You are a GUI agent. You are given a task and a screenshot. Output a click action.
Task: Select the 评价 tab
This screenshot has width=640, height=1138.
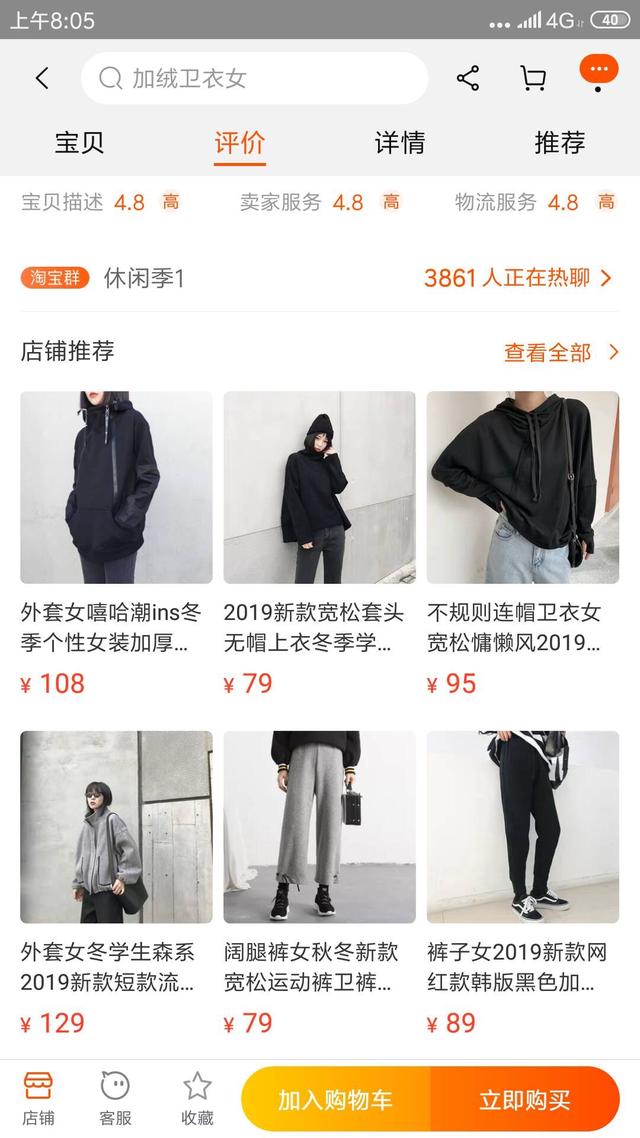coord(239,142)
